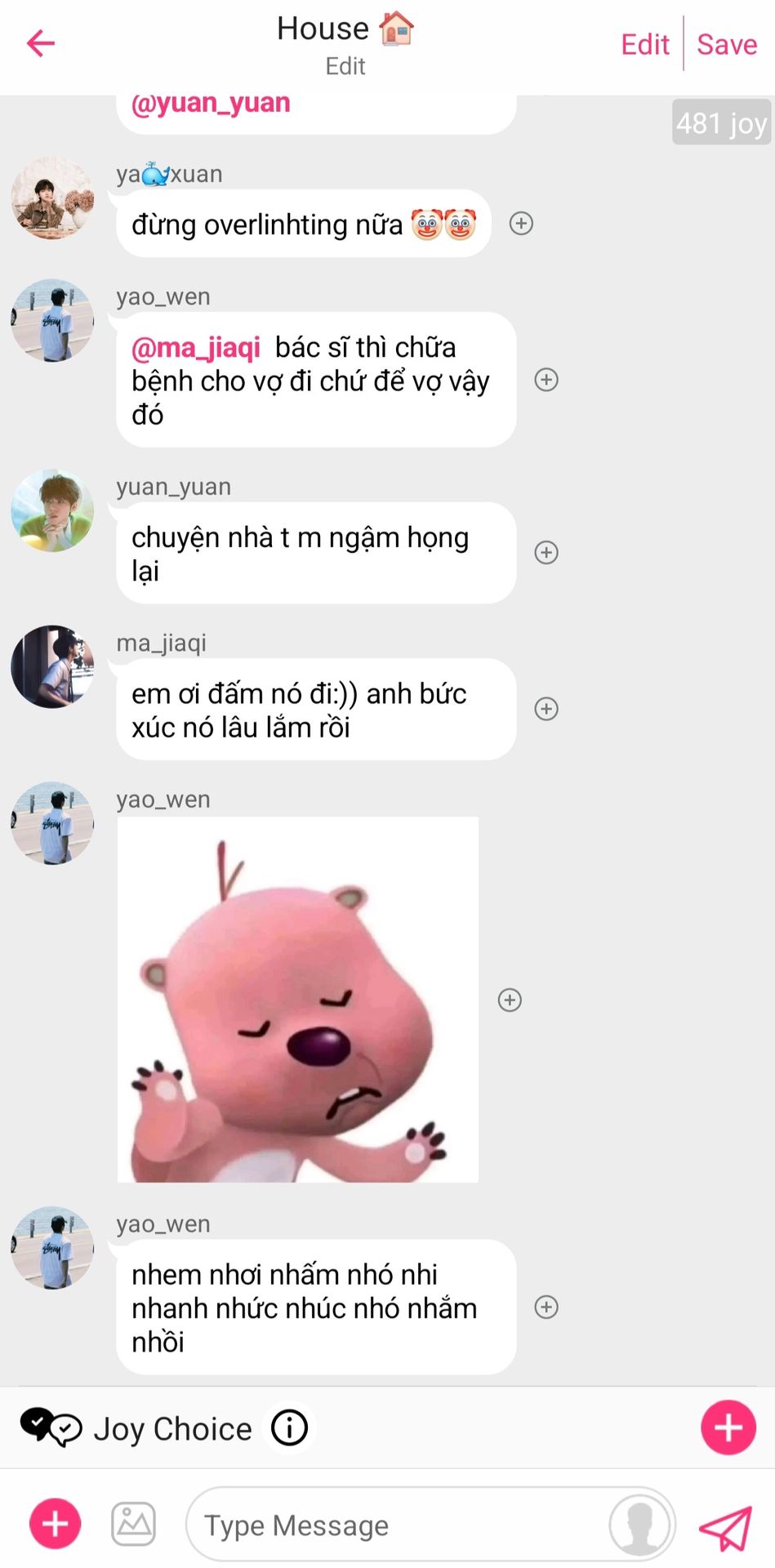Tap Edit in the top bar
This screenshot has width=775, height=1568.
pyautogui.click(x=644, y=44)
